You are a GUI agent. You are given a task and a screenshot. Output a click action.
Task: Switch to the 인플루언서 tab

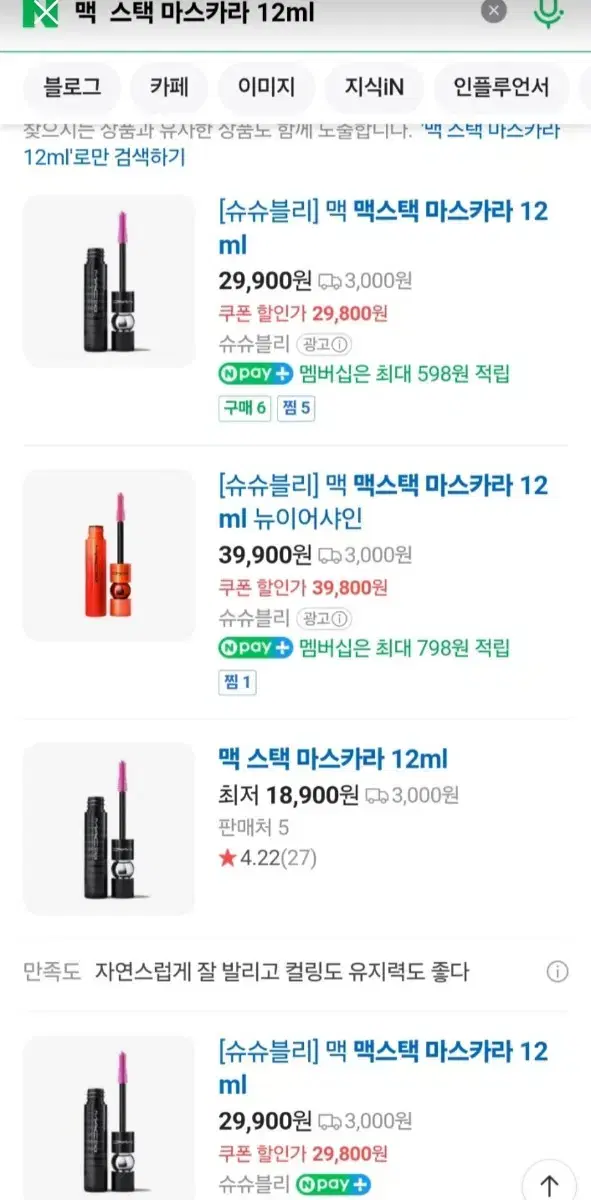point(501,87)
